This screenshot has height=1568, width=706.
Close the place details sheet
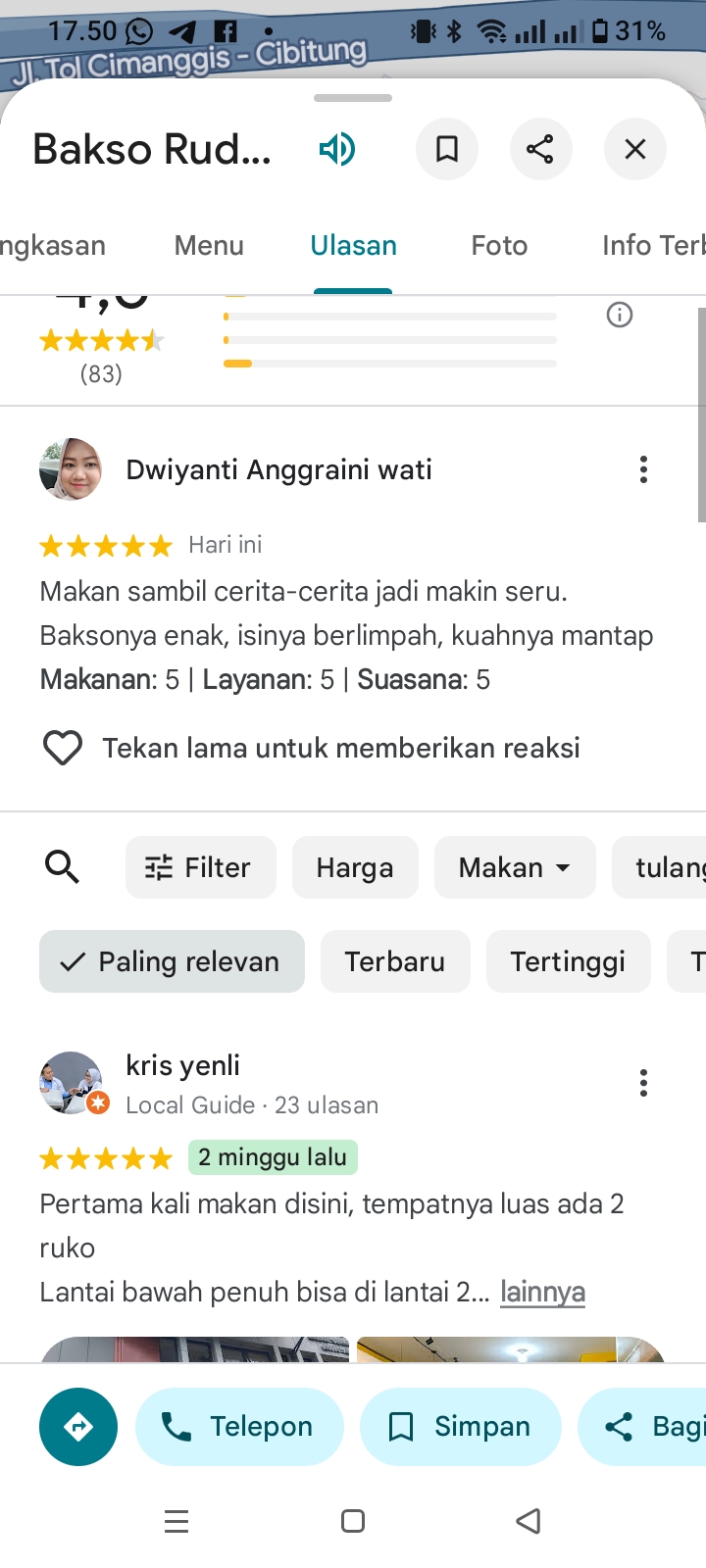click(x=635, y=149)
